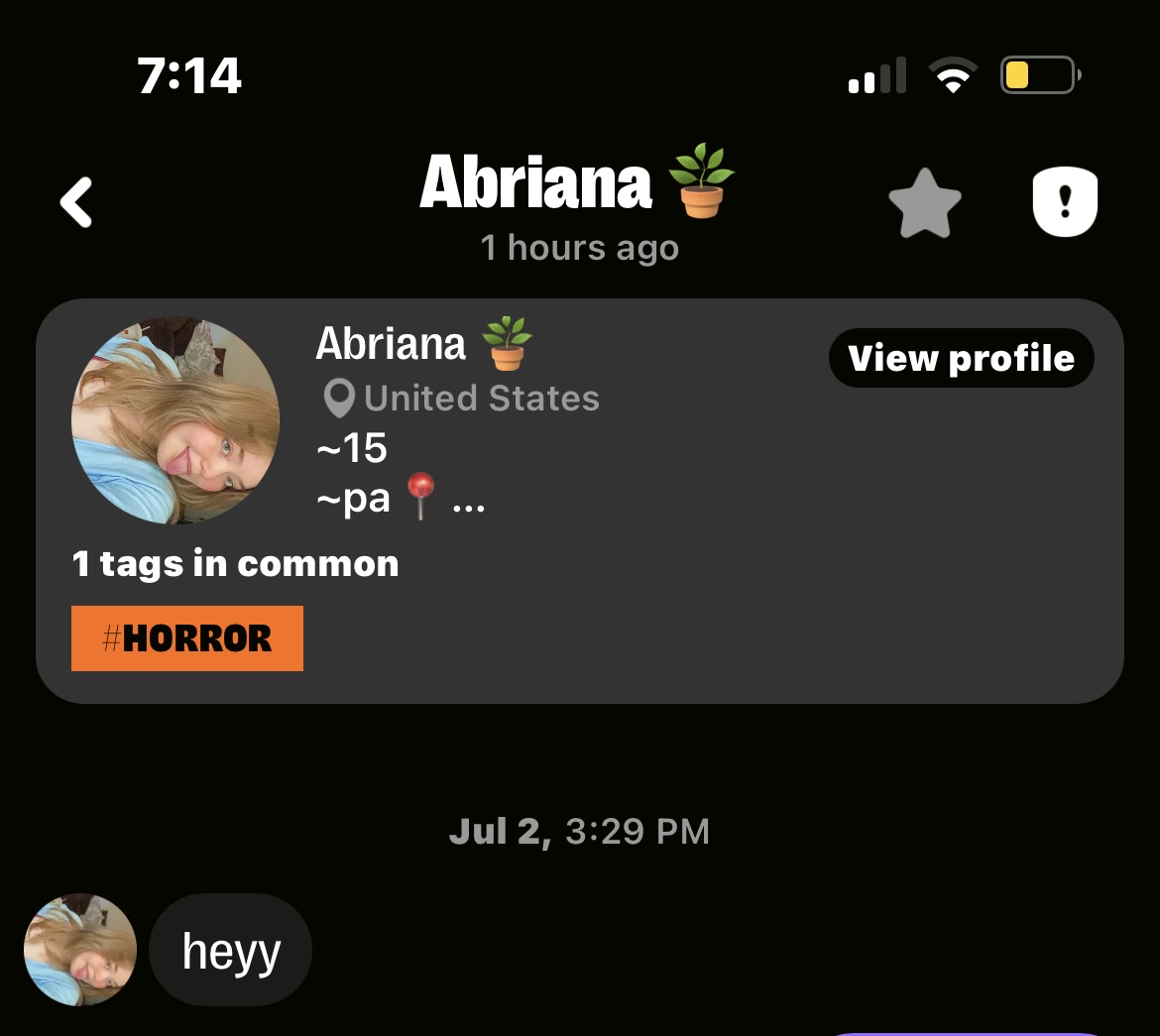Tap the View profile button
The width and height of the screenshot is (1160, 1036).
pos(961,358)
